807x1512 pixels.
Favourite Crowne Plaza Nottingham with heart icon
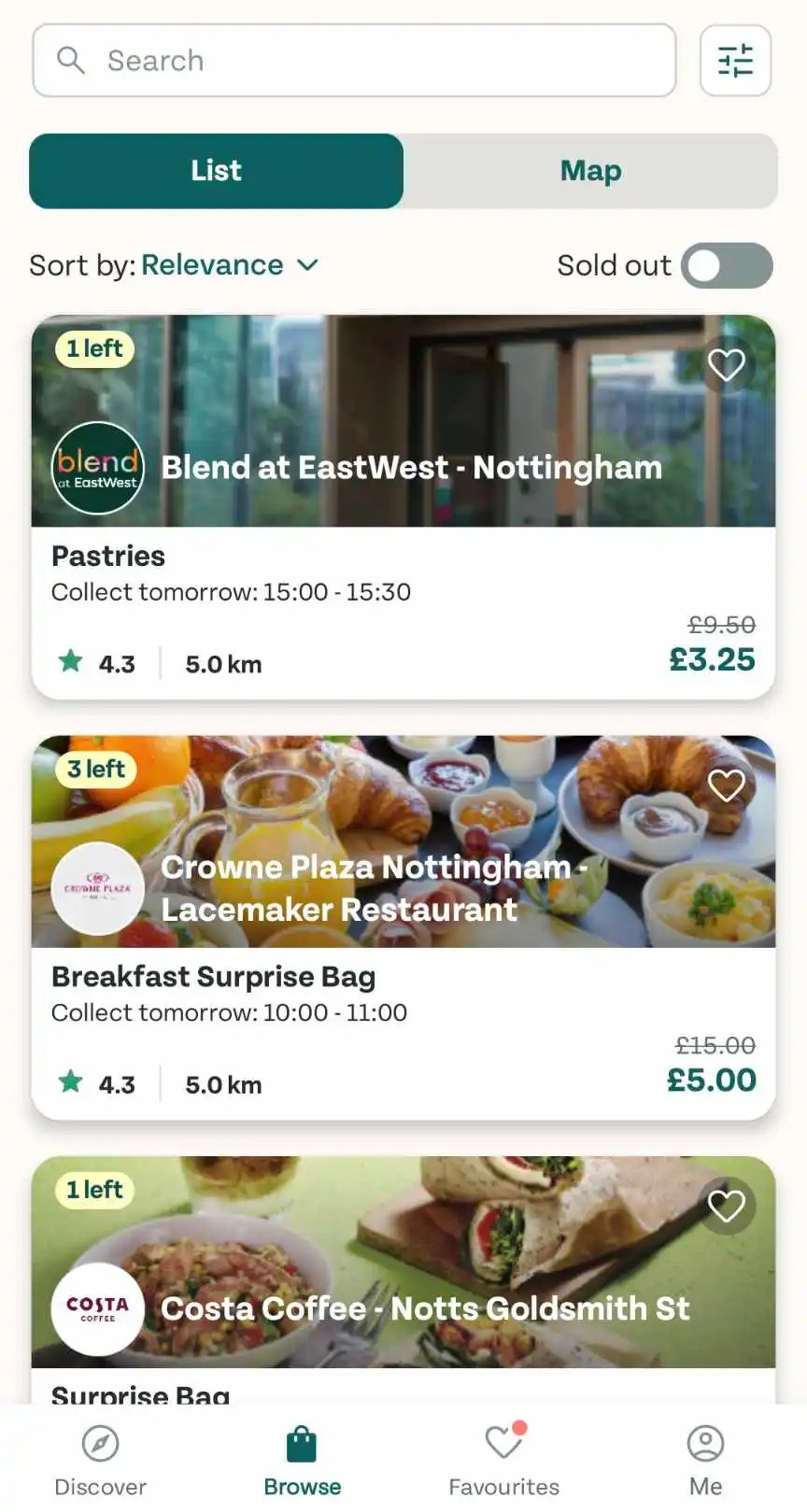pos(726,785)
